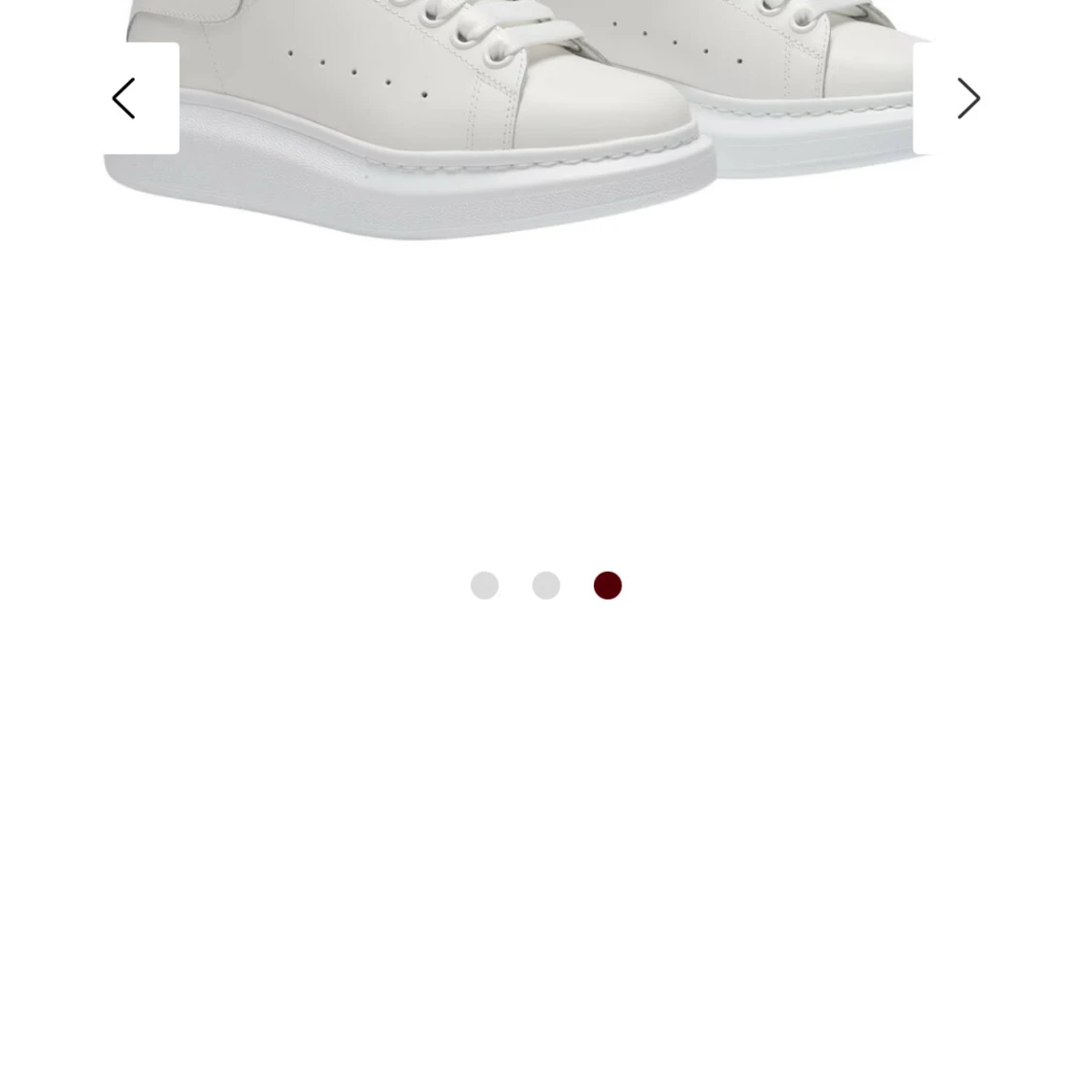This screenshot has width=1092, height=1092.
Task: Open the white sneaker product image
Action: tap(524, 116)
